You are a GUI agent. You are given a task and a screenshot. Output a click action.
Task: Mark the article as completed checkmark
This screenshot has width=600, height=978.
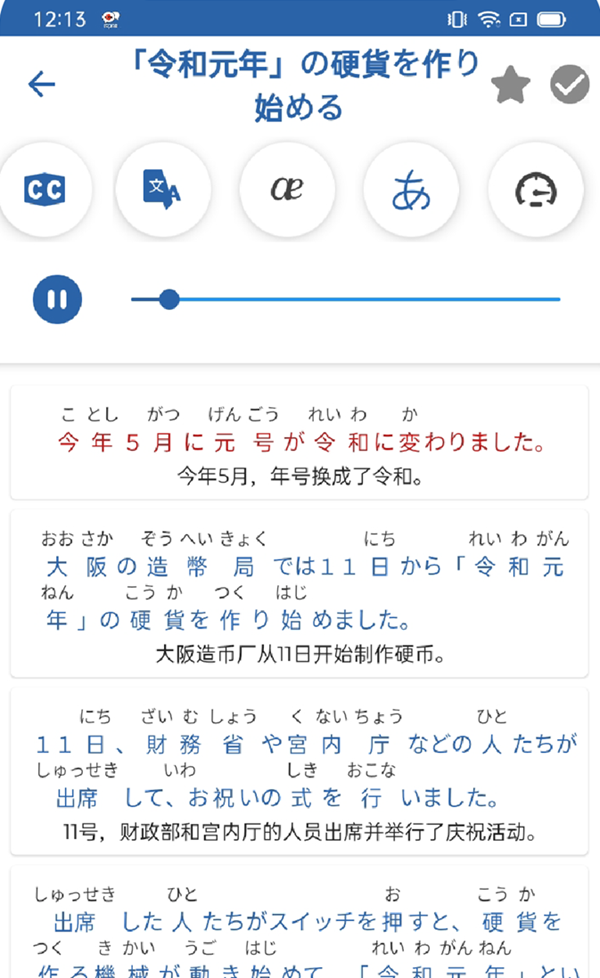pos(569,85)
